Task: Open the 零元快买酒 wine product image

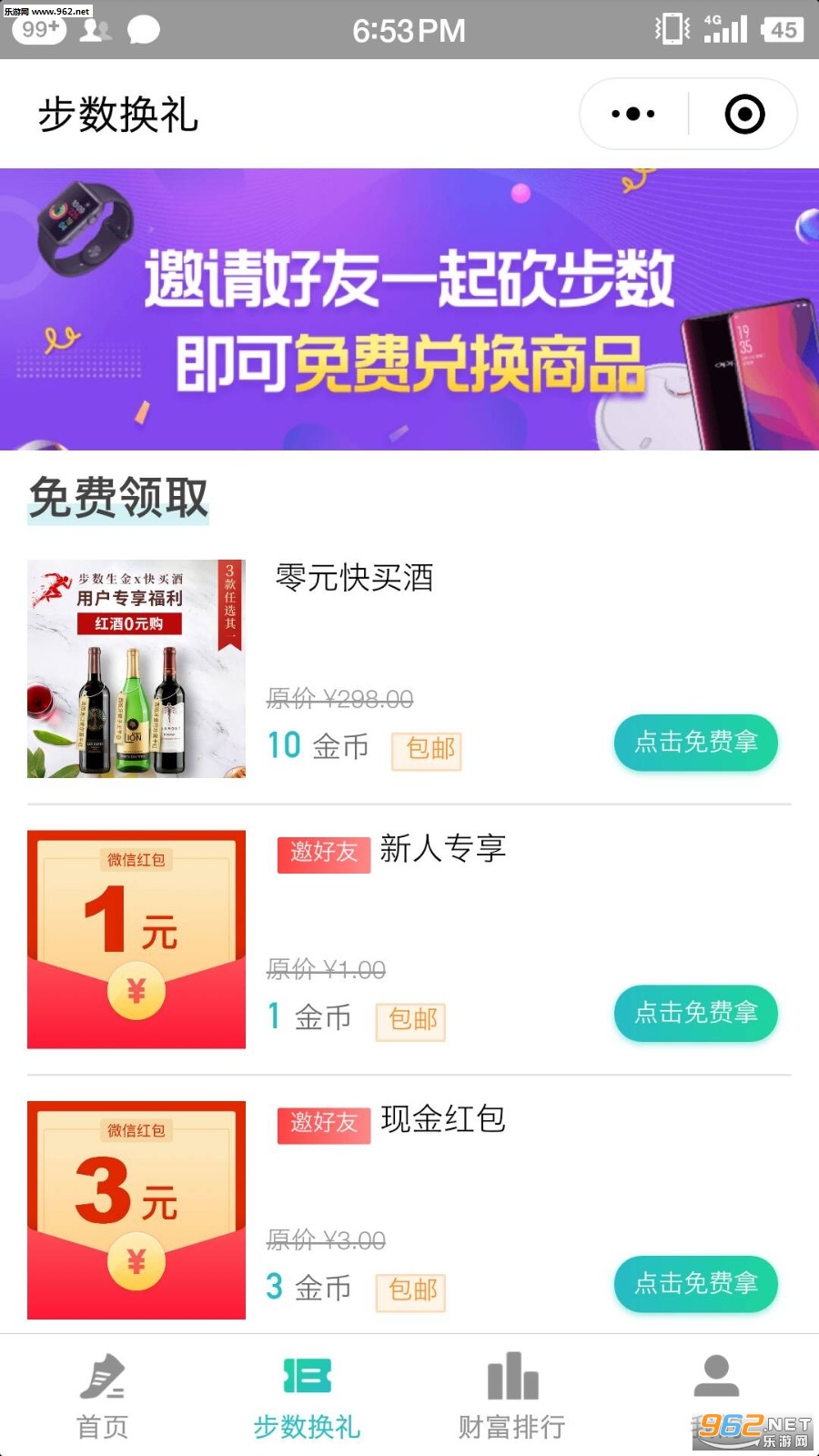Action: (x=136, y=669)
